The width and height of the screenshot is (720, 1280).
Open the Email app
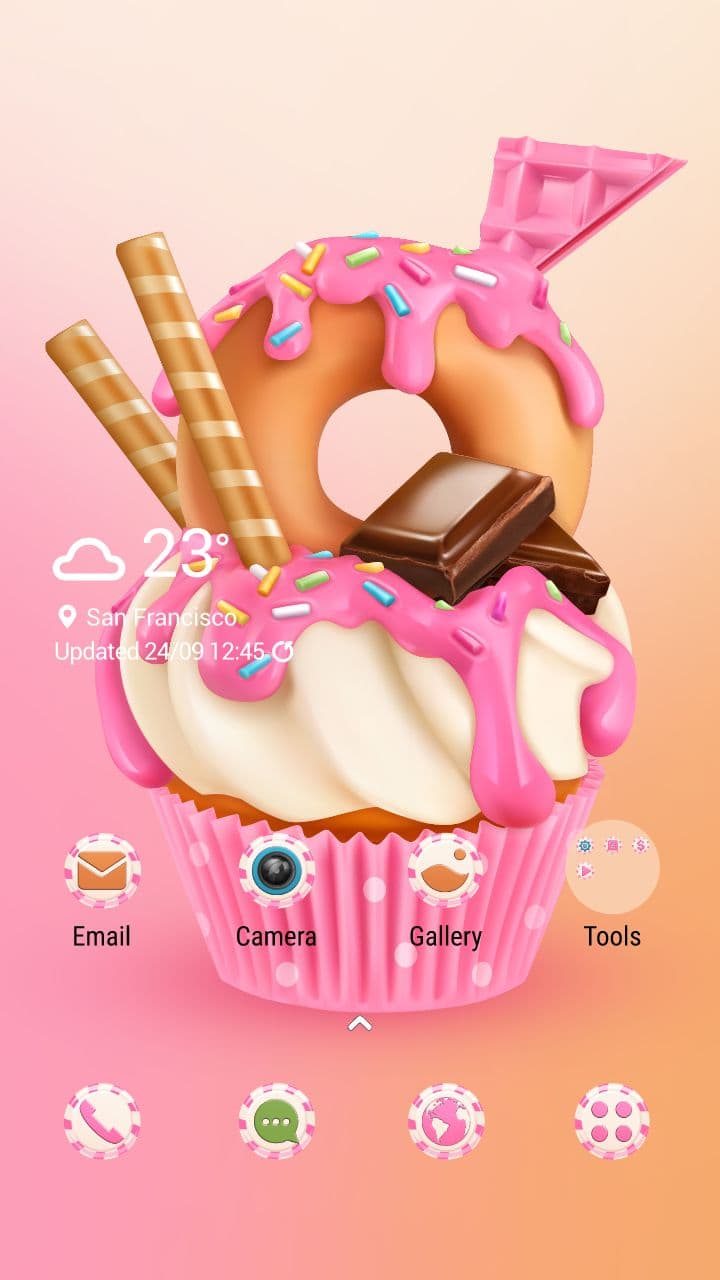pos(102,872)
